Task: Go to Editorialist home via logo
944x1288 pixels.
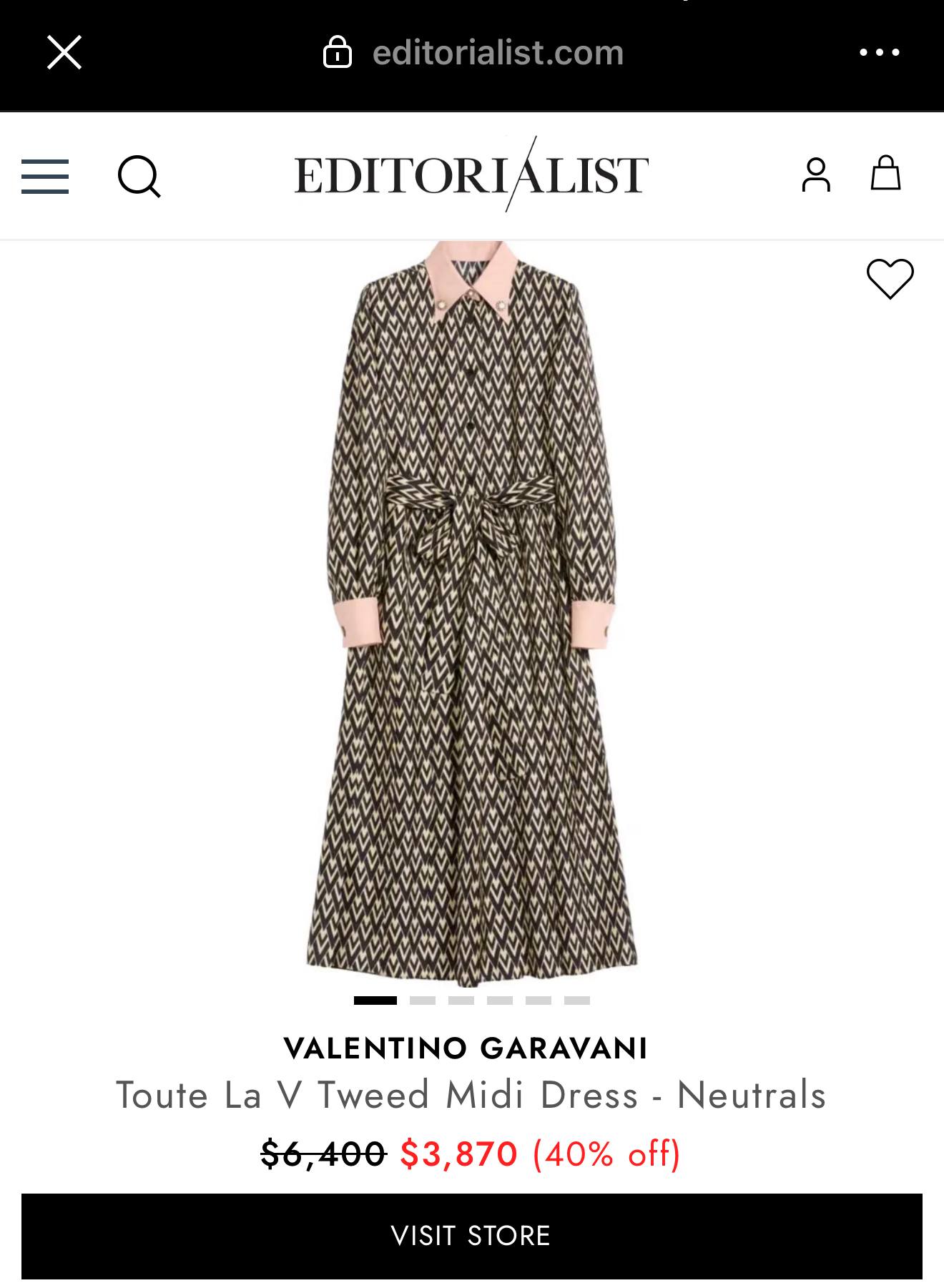Action: 471,174
